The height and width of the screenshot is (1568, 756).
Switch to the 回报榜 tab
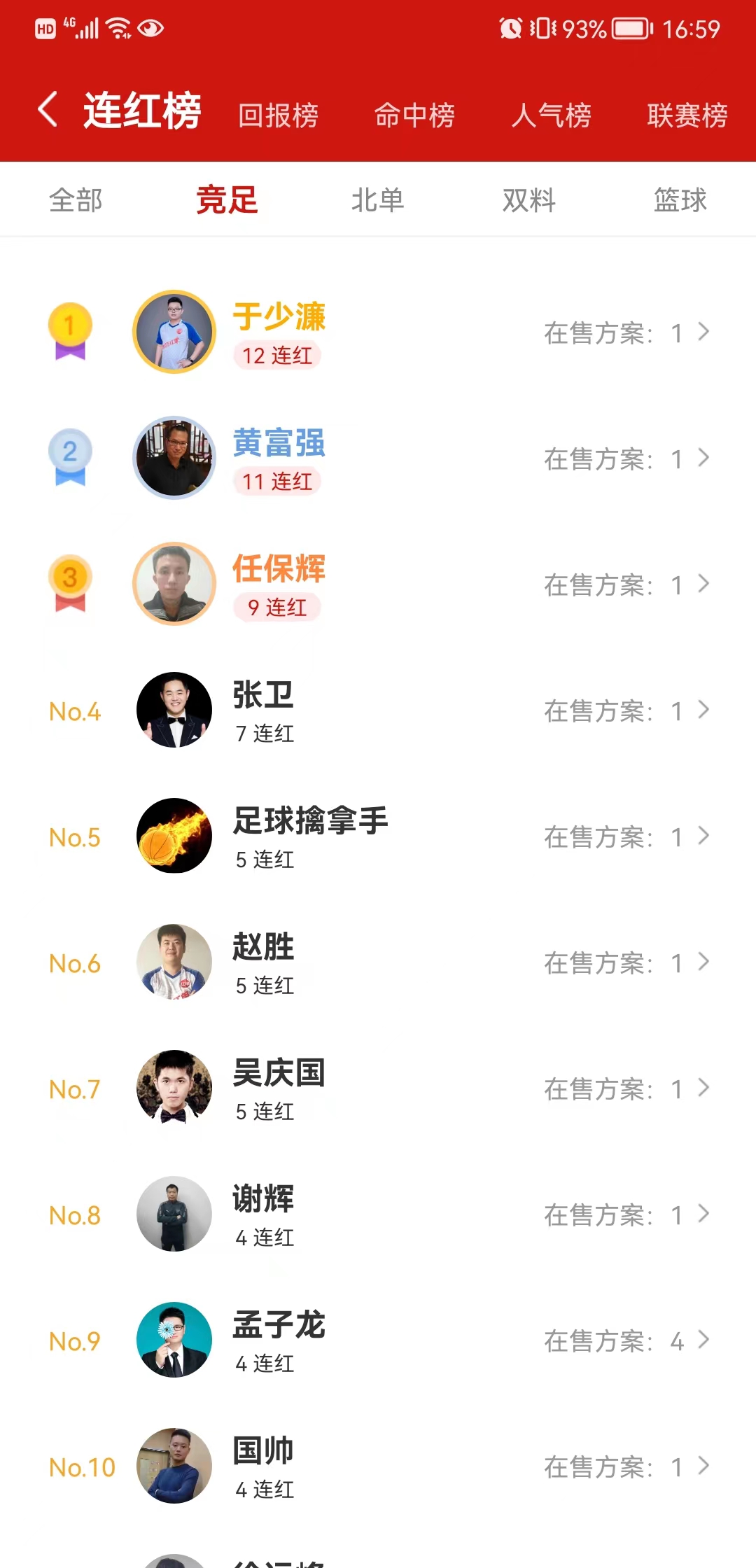point(278,115)
